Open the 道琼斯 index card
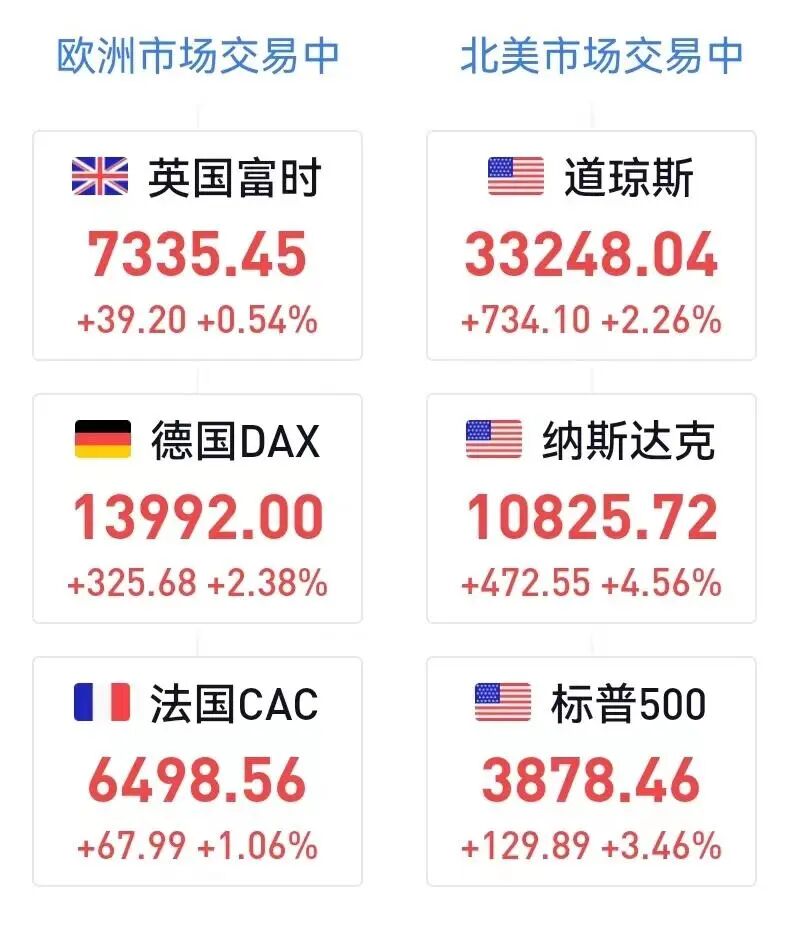 pyautogui.click(x=592, y=245)
